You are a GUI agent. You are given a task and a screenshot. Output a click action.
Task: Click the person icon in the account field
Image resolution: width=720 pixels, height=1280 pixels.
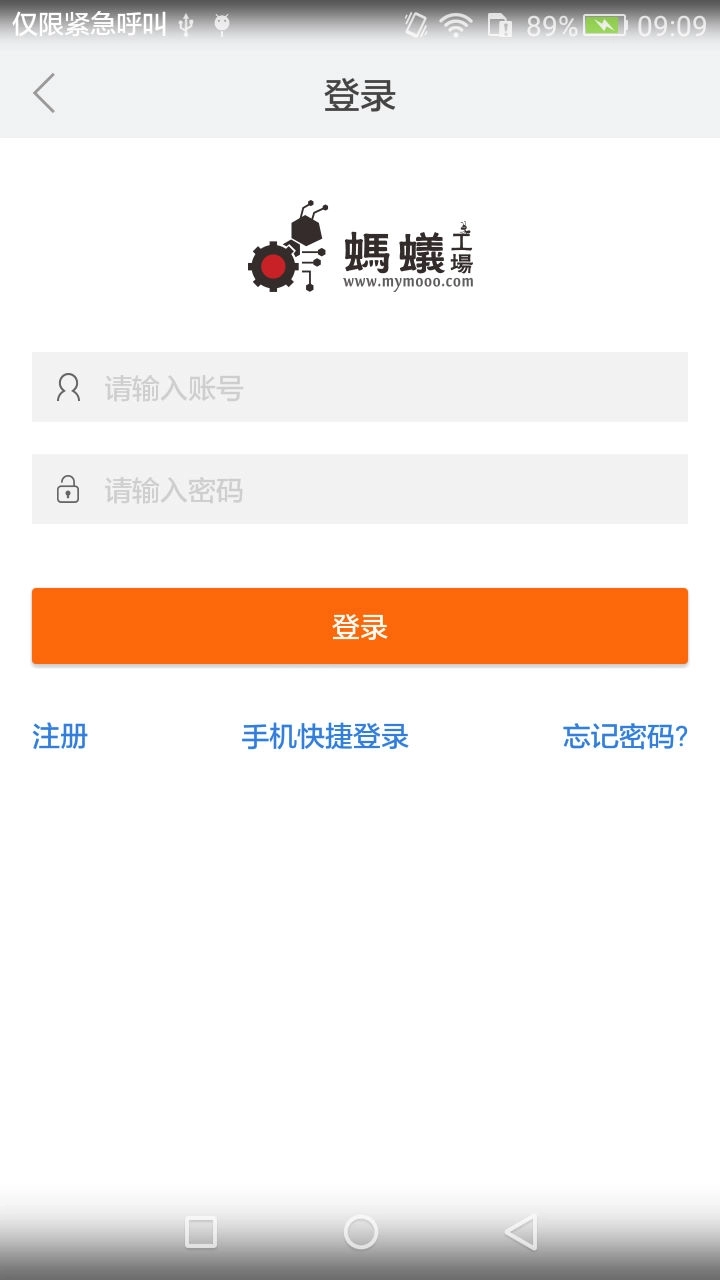(66, 386)
